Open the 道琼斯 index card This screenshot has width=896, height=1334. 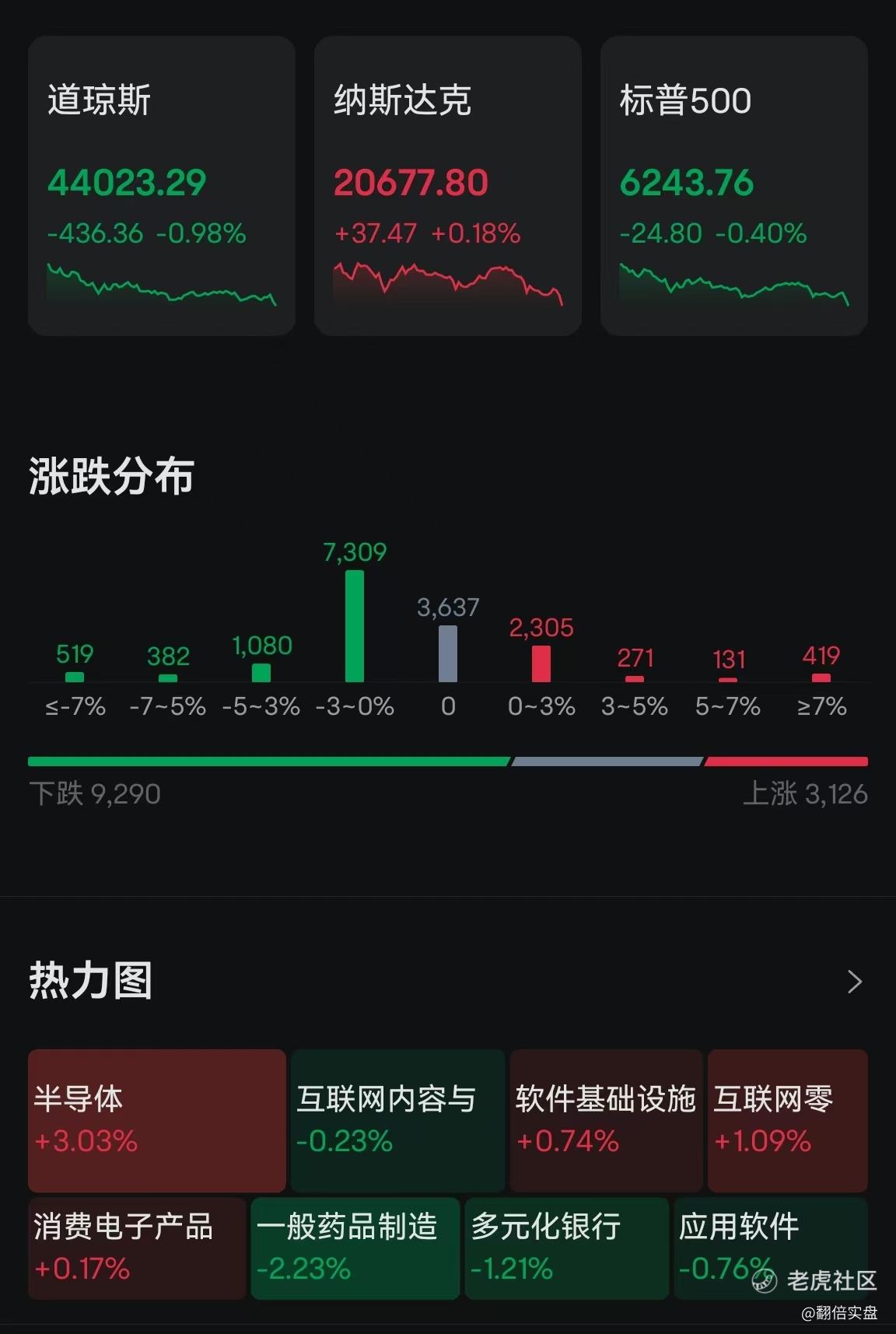(x=161, y=185)
